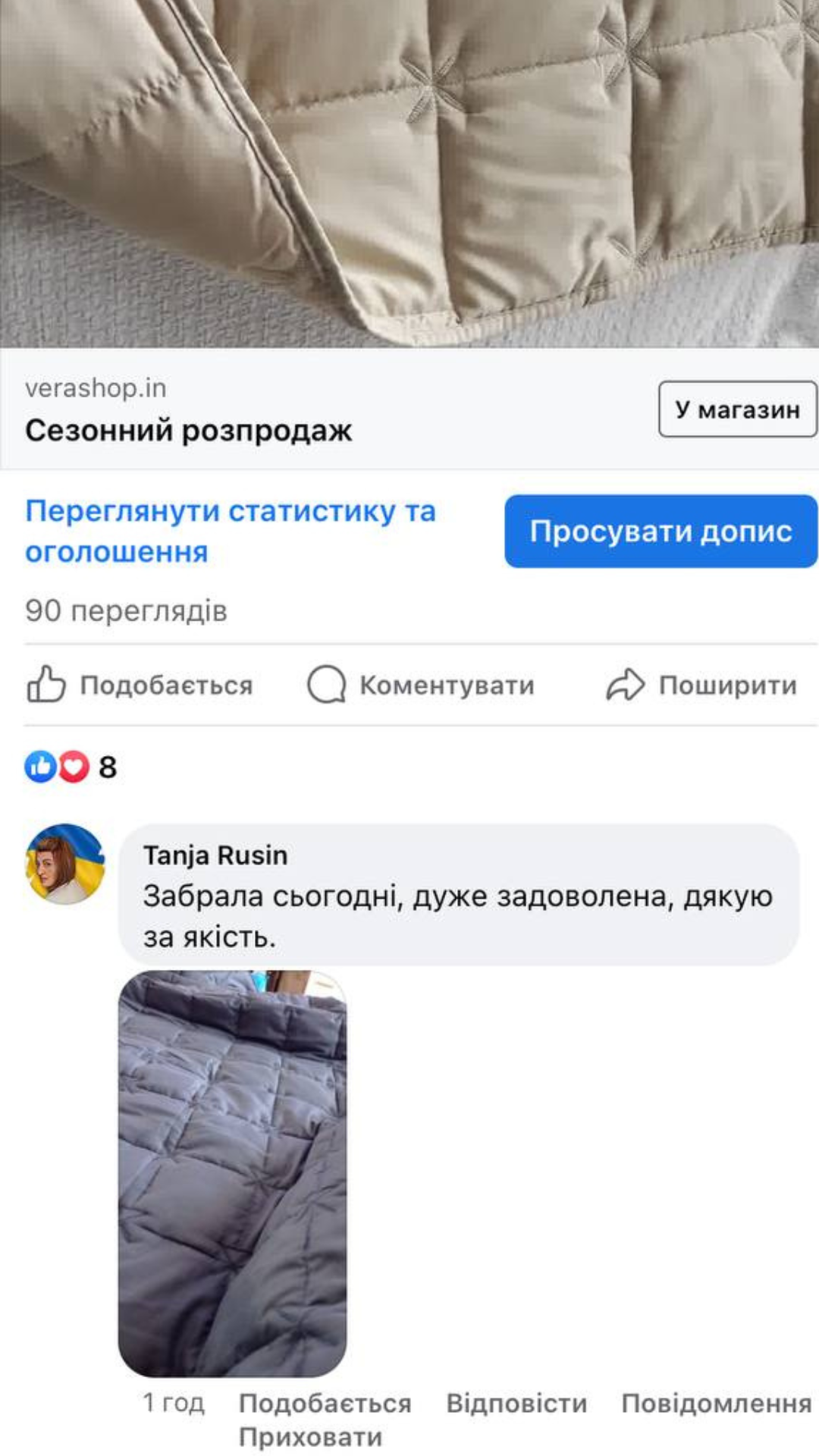Open Tanja Rusin's name link
The image size is (819, 1456).
point(215,855)
